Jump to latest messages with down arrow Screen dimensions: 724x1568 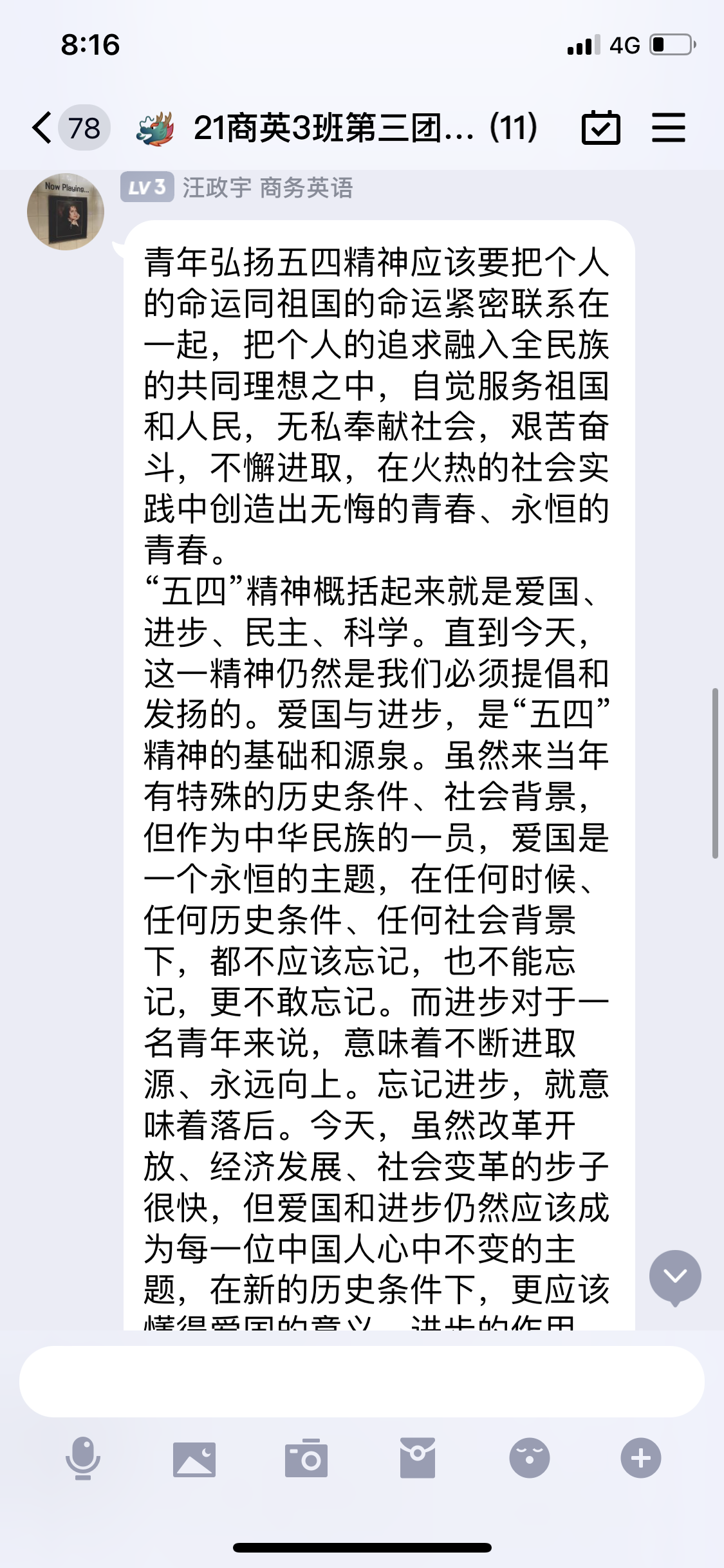coord(674,1276)
